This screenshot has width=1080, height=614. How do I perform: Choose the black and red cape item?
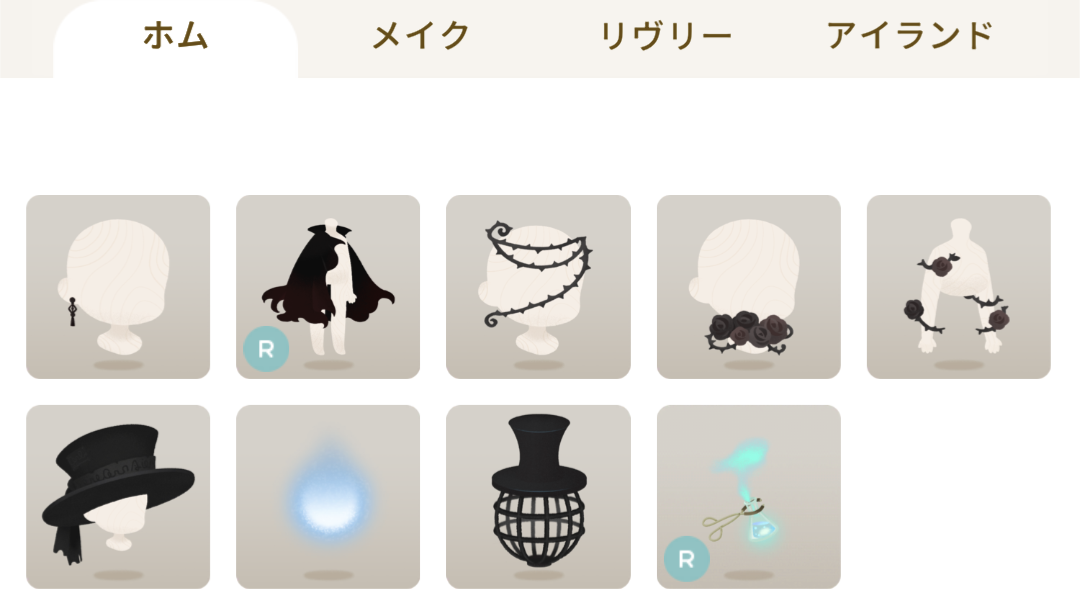[x=328, y=287]
